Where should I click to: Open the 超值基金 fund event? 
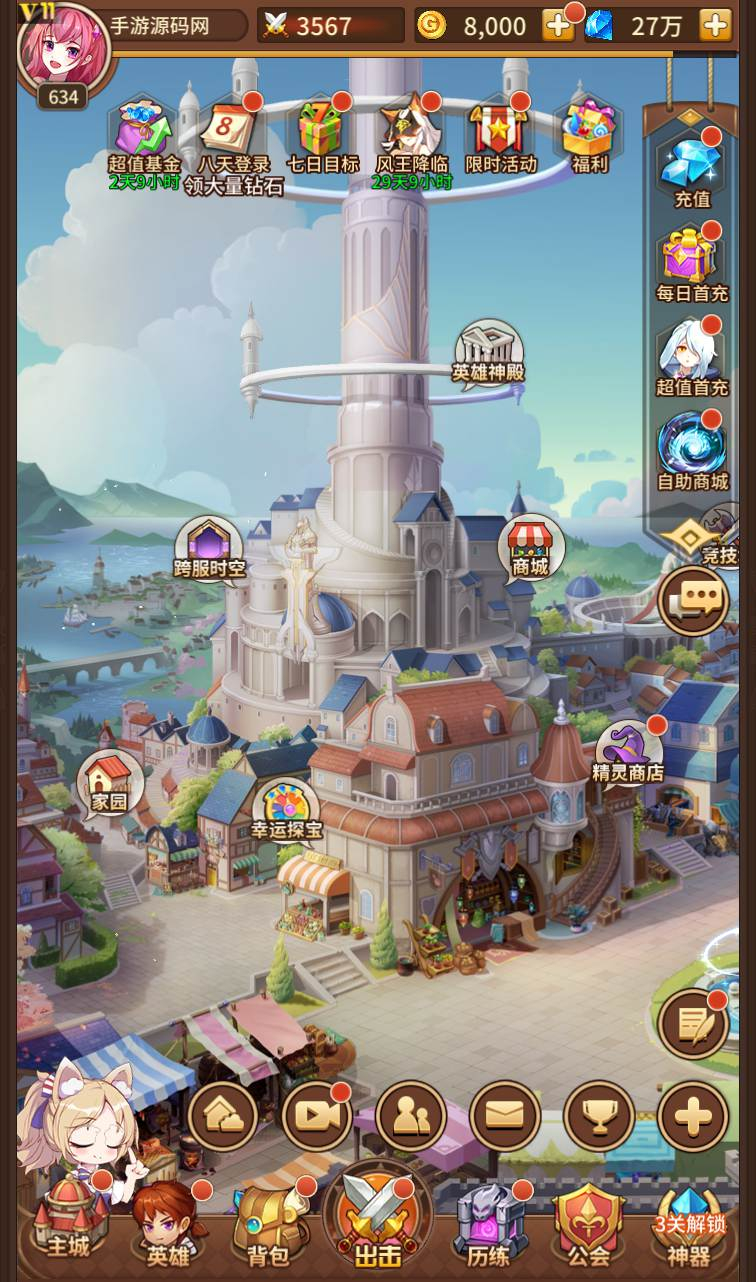tap(145, 138)
